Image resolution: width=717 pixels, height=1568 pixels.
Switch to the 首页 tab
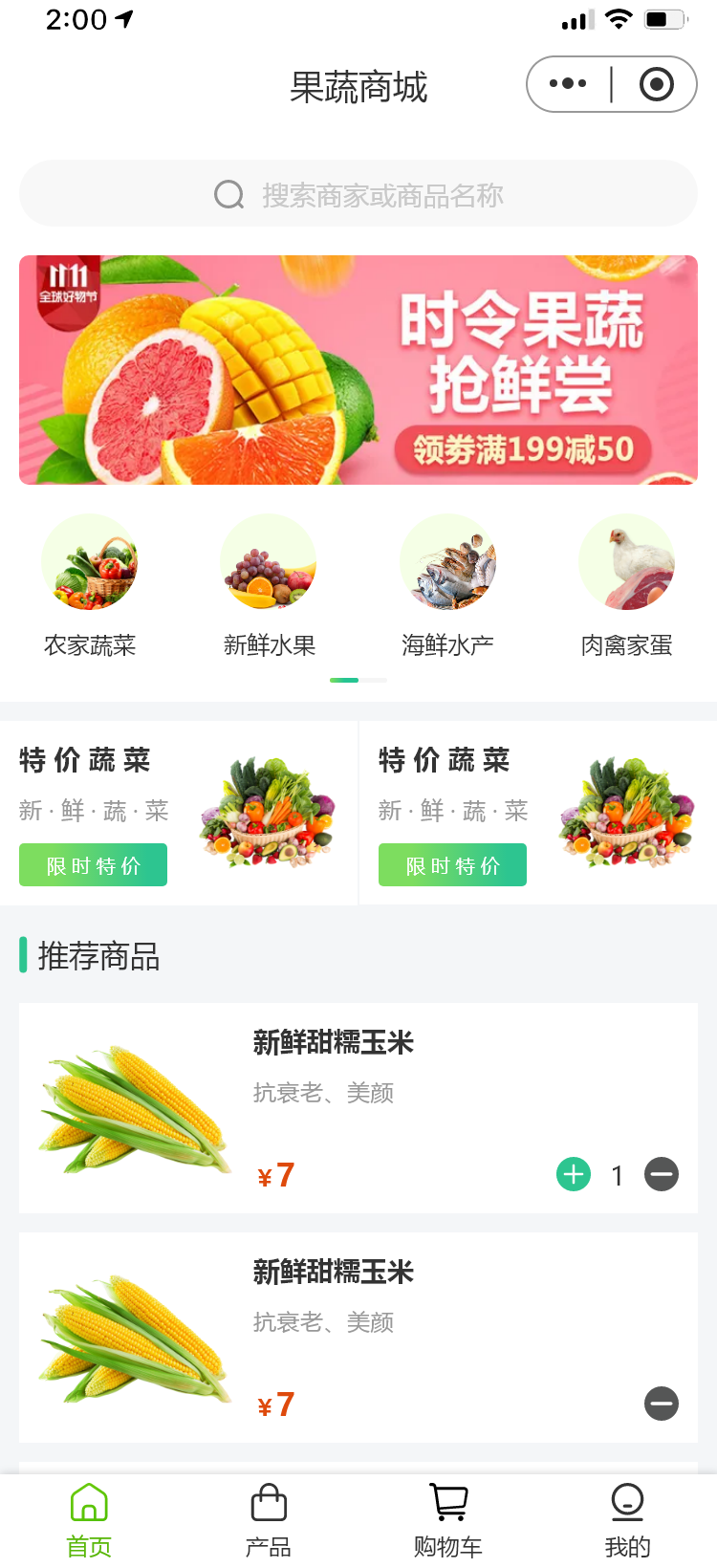click(89, 1520)
